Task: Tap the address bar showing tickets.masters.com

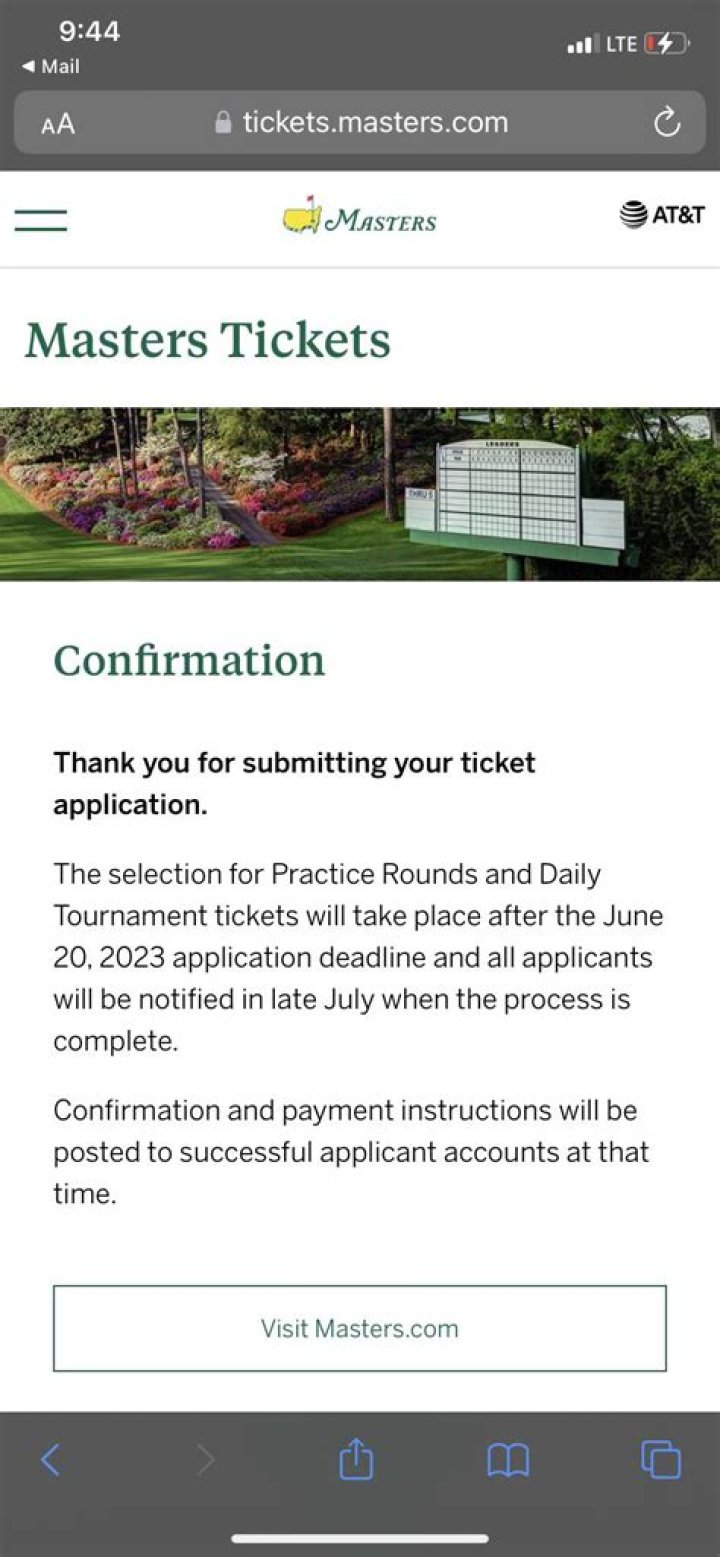Action: 377,122
